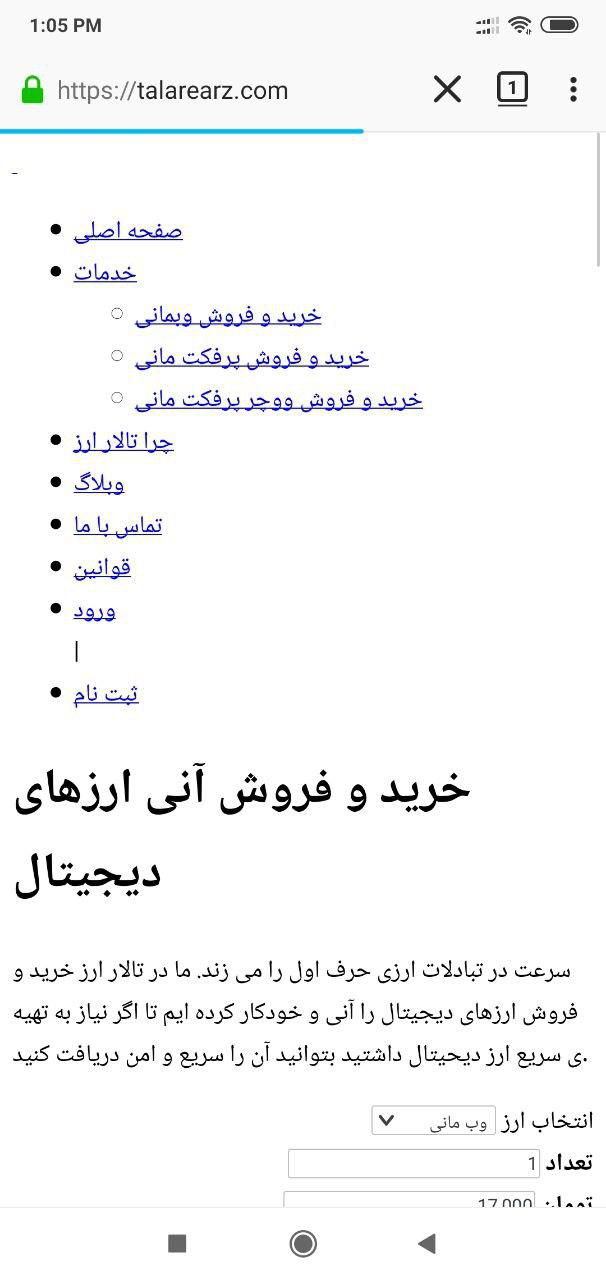The height and width of the screenshot is (1280, 606).
Task: Open the چرا تالار ارز link
Action: (x=123, y=441)
